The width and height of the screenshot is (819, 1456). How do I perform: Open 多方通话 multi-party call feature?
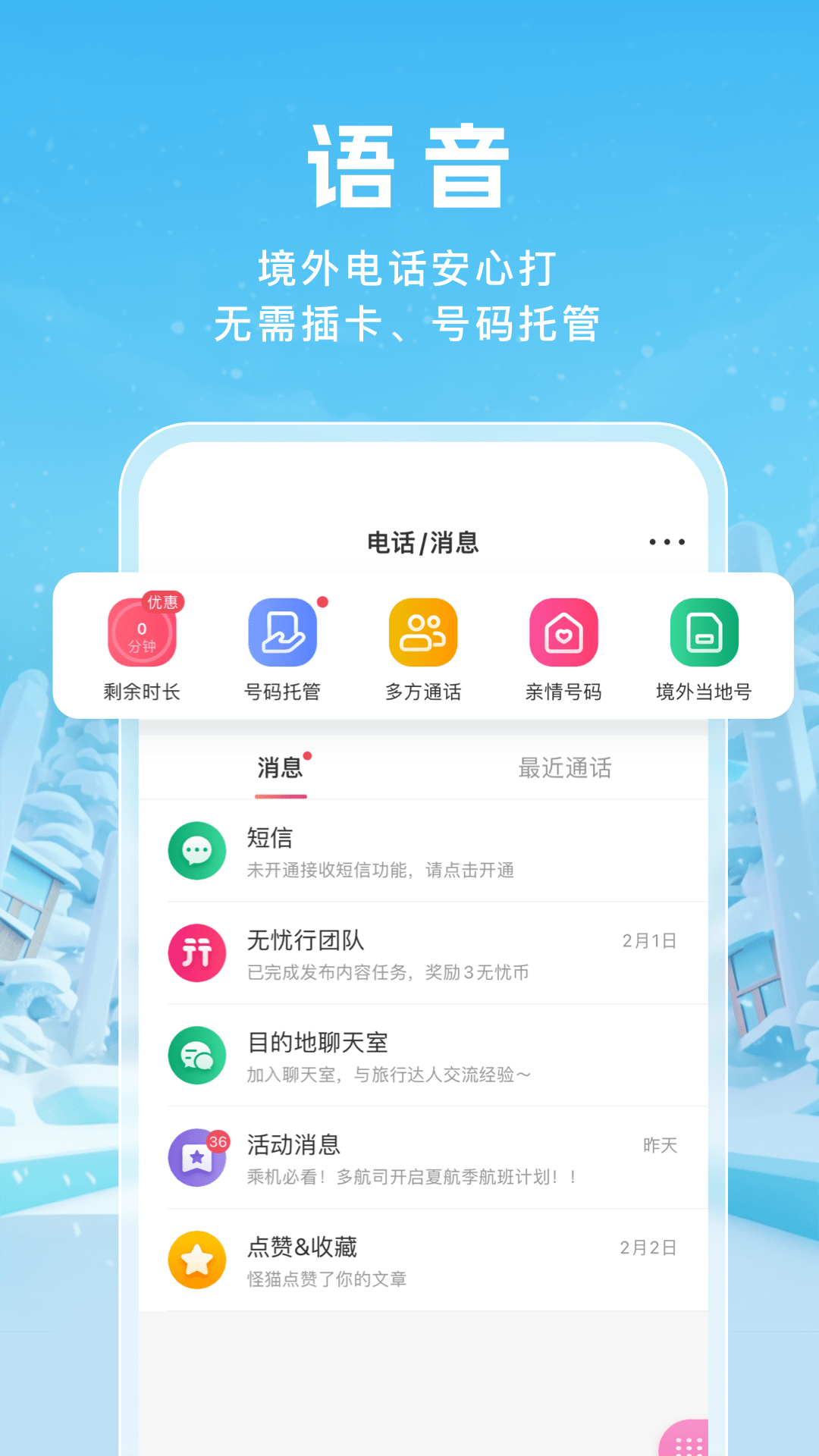(423, 633)
